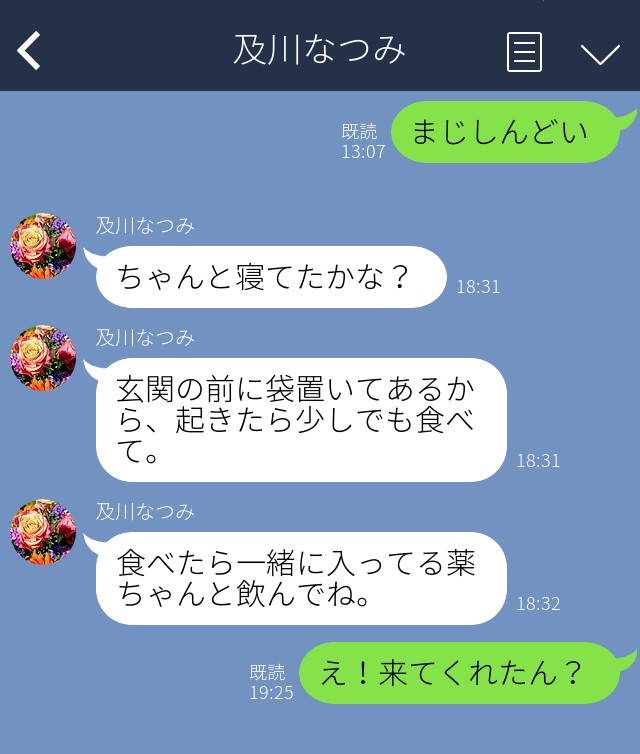Expand the chat menu with the down chevron

[600, 53]
